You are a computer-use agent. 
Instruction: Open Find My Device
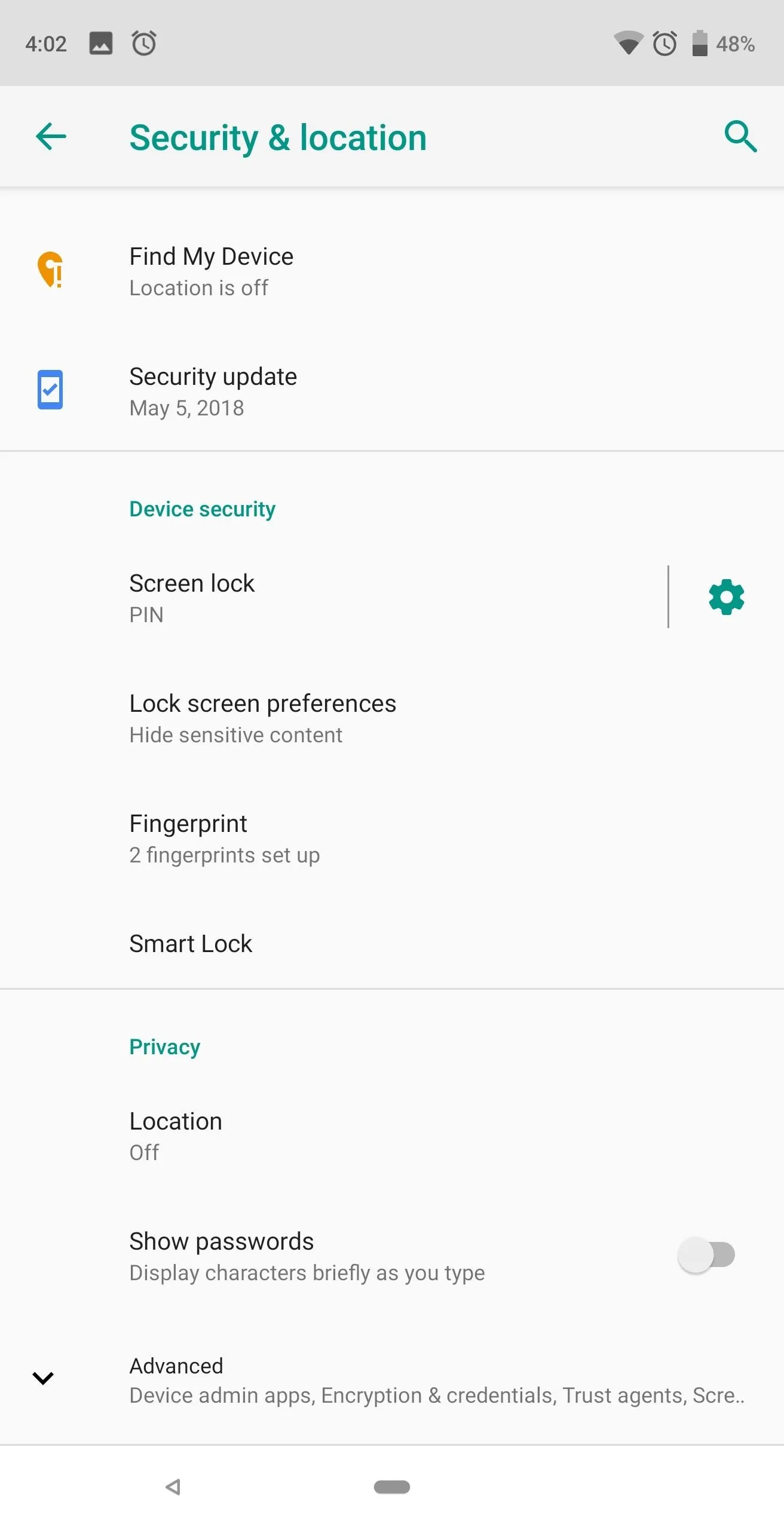[x=392, y=271]
